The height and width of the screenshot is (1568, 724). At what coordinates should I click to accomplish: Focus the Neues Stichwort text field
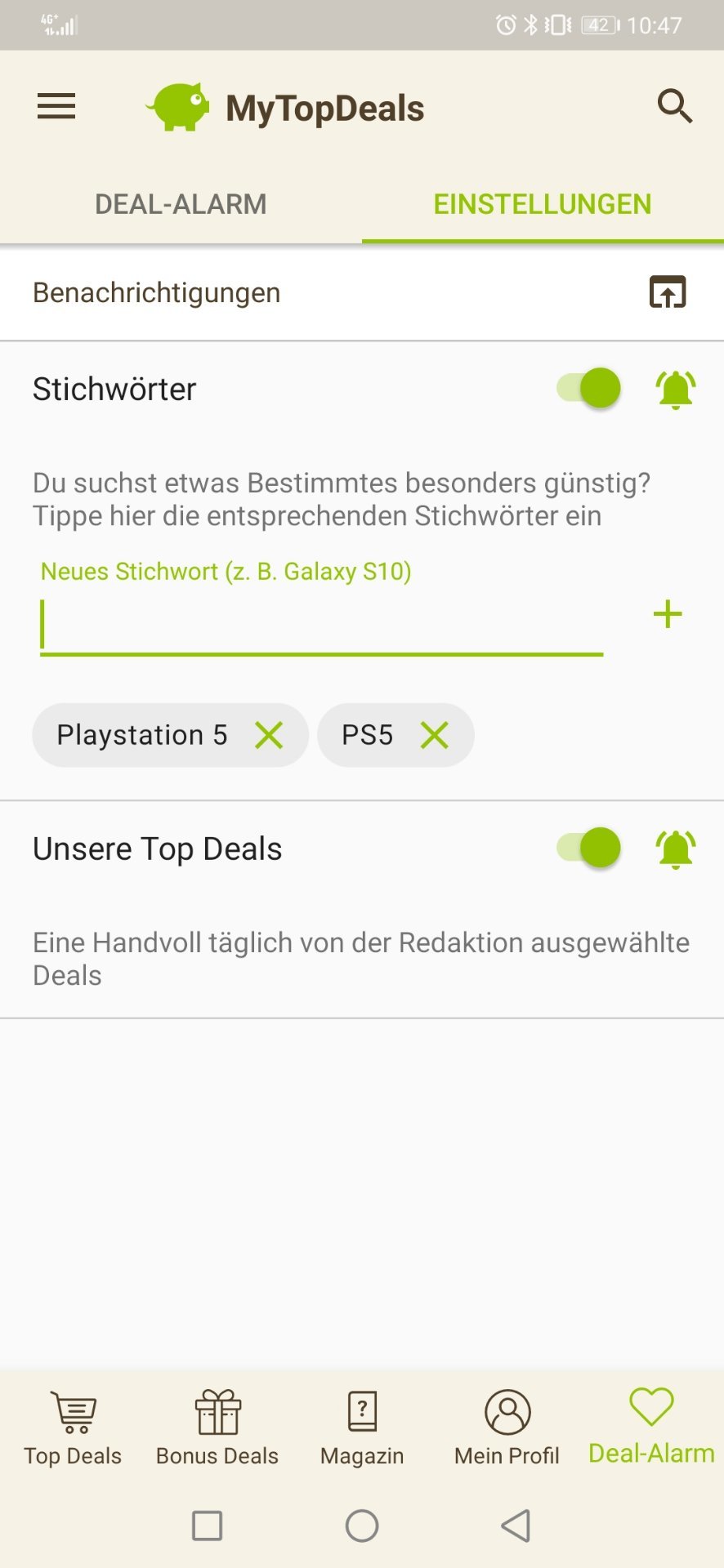(321, 625)
